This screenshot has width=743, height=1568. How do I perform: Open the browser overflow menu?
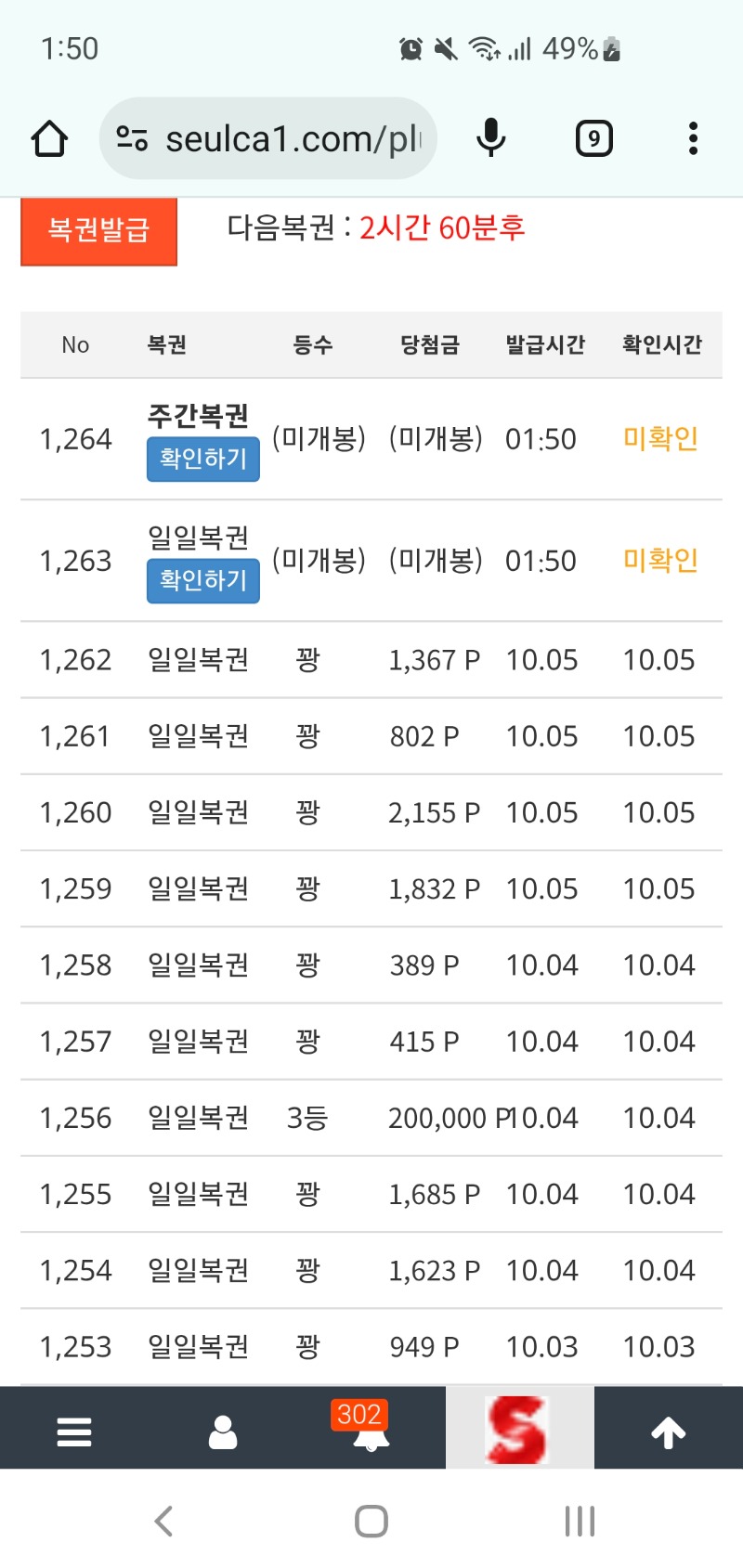click(x=693, y=139)
